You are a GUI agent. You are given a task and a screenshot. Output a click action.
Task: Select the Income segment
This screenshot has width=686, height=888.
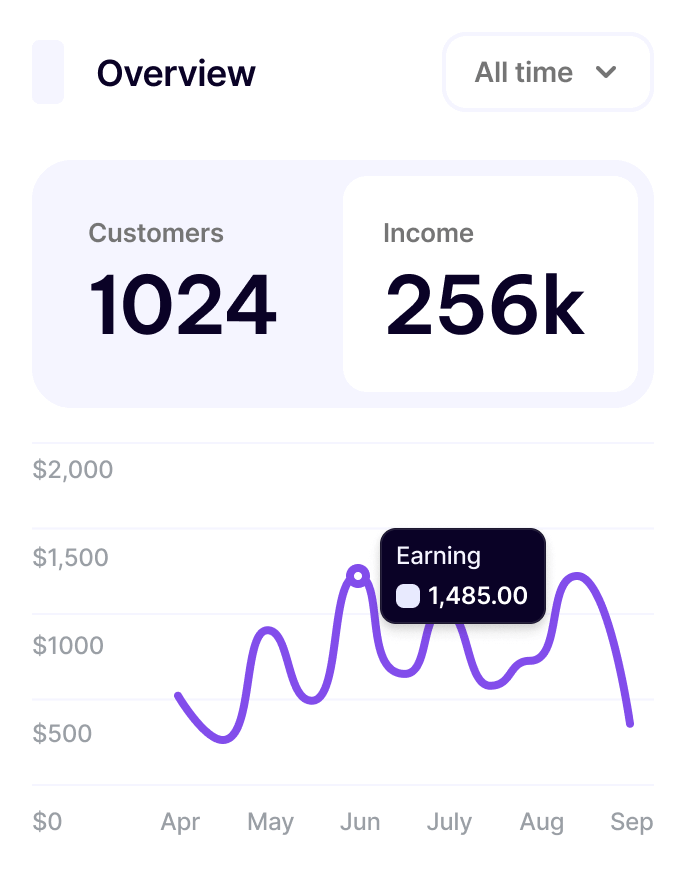(x=490, y=284)
